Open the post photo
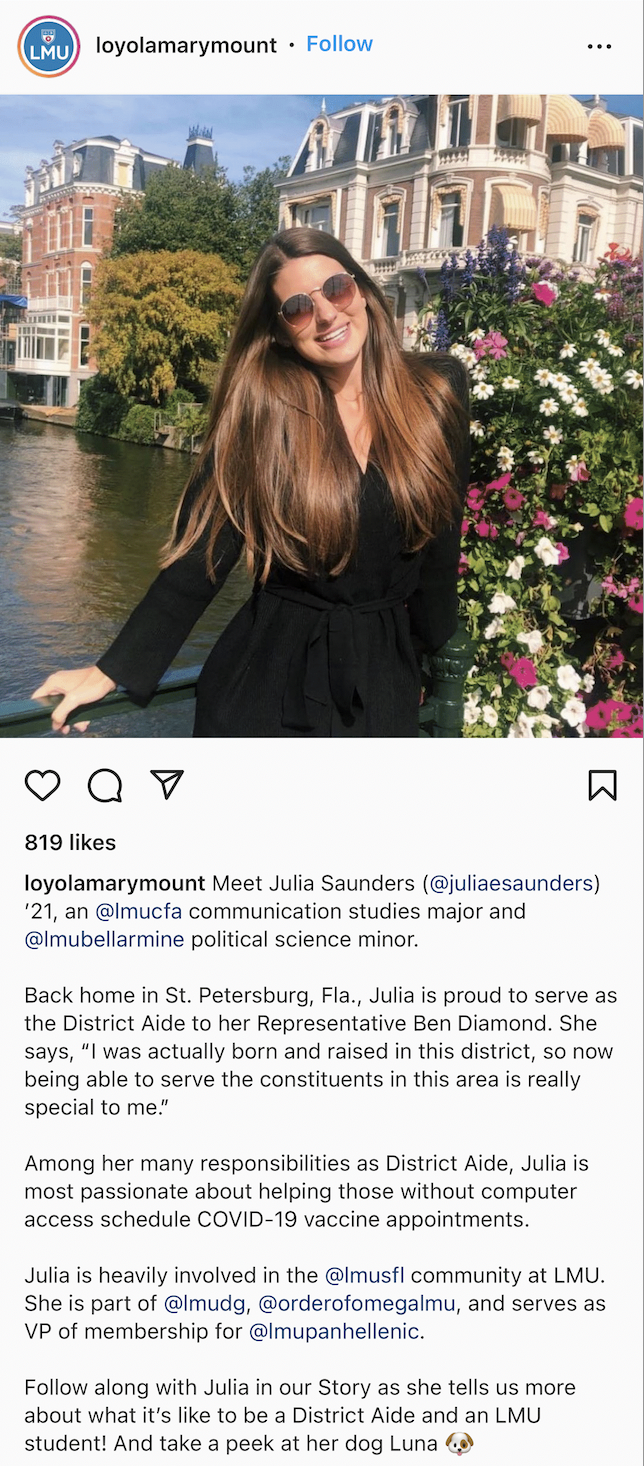The image size is (644, 1466). (322, 416)
